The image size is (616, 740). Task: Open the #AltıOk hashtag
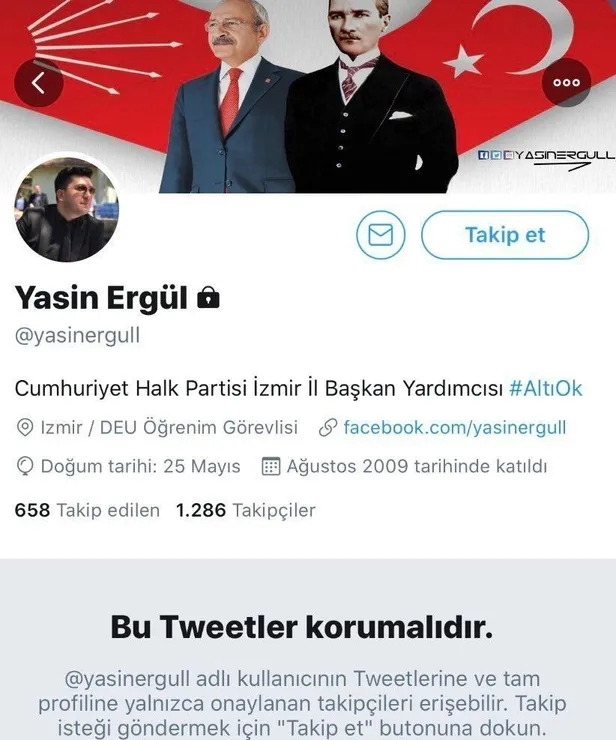coord(545,388)
